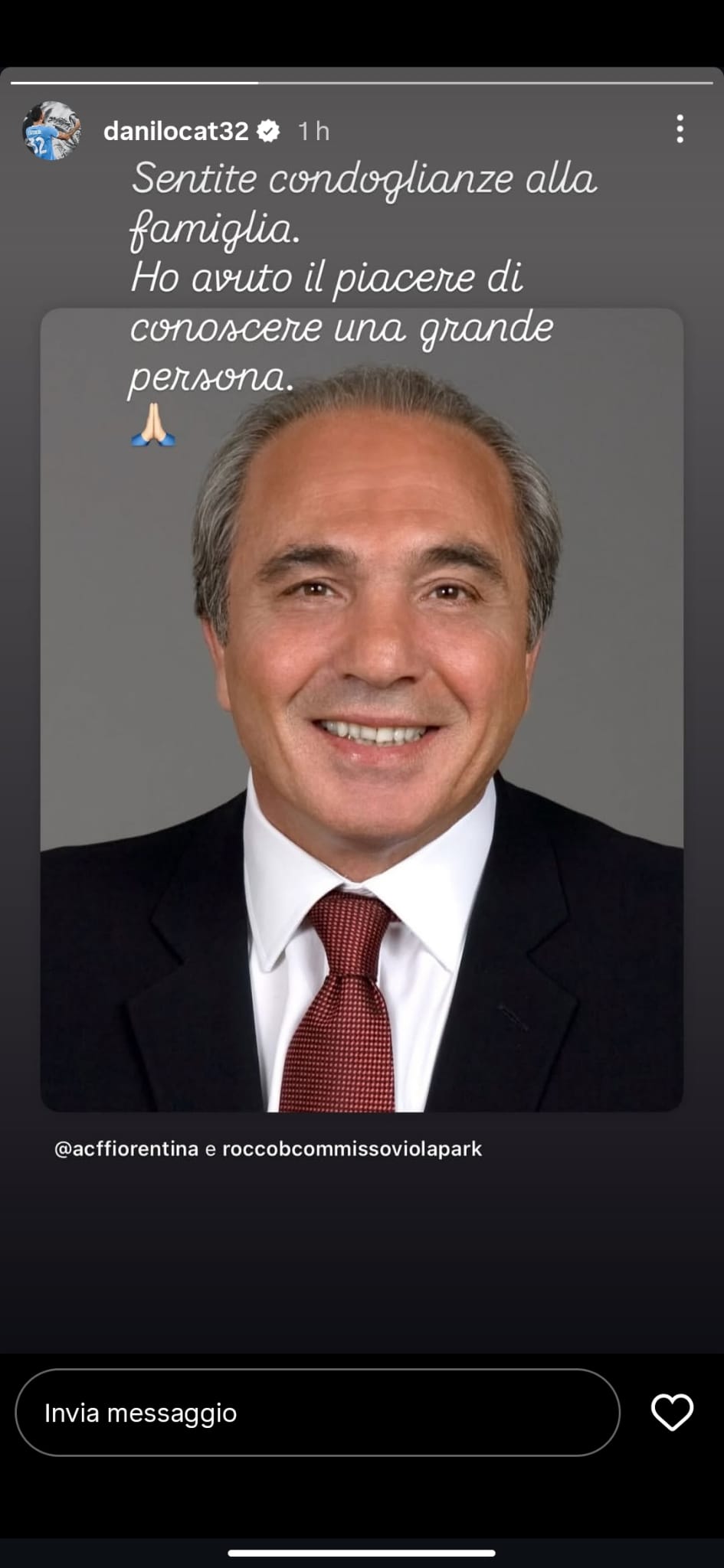Open the story overflow menu
The image size is (724, 1568).
(679, 129)
